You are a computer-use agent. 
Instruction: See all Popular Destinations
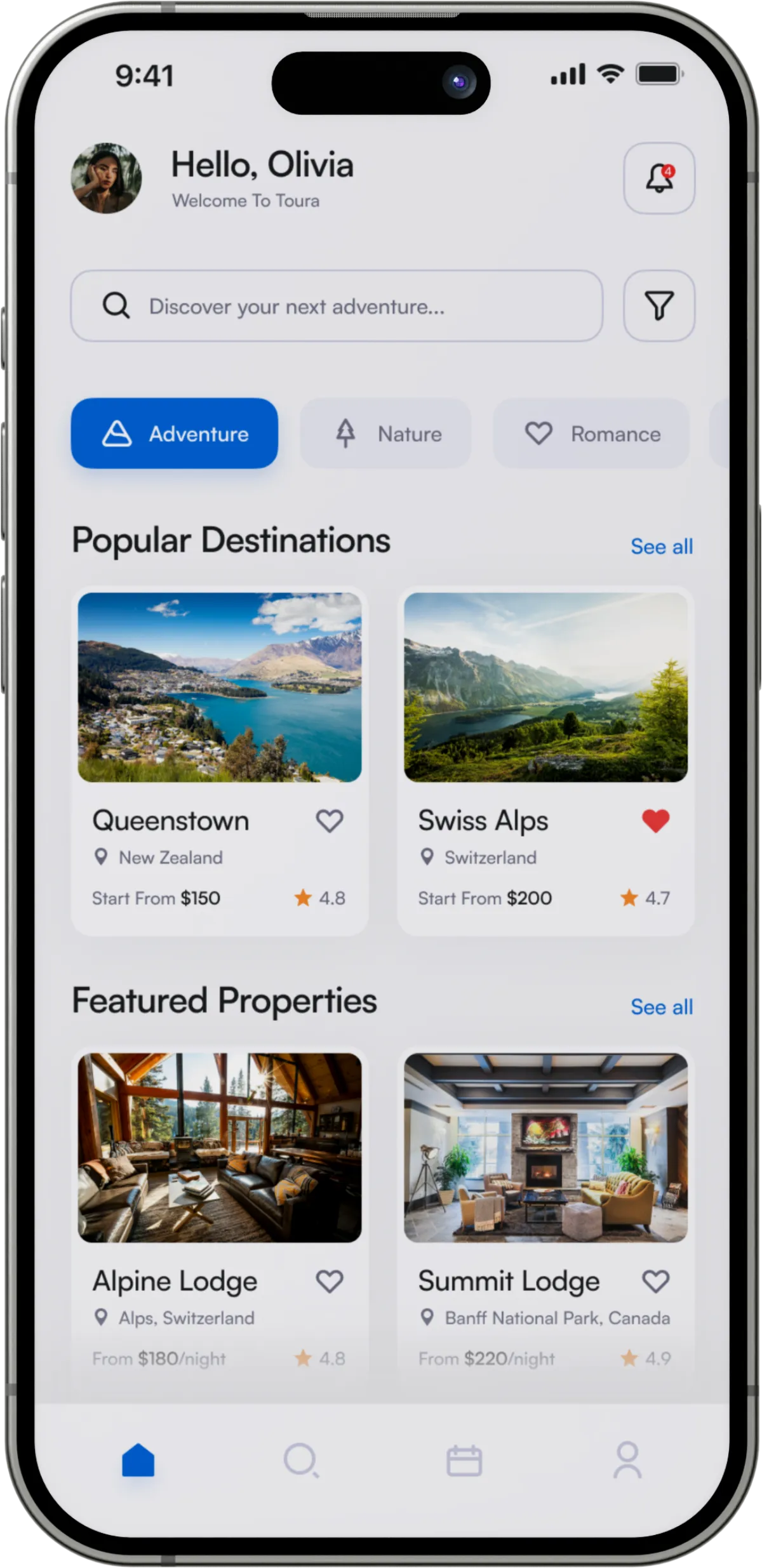[661, 547]
